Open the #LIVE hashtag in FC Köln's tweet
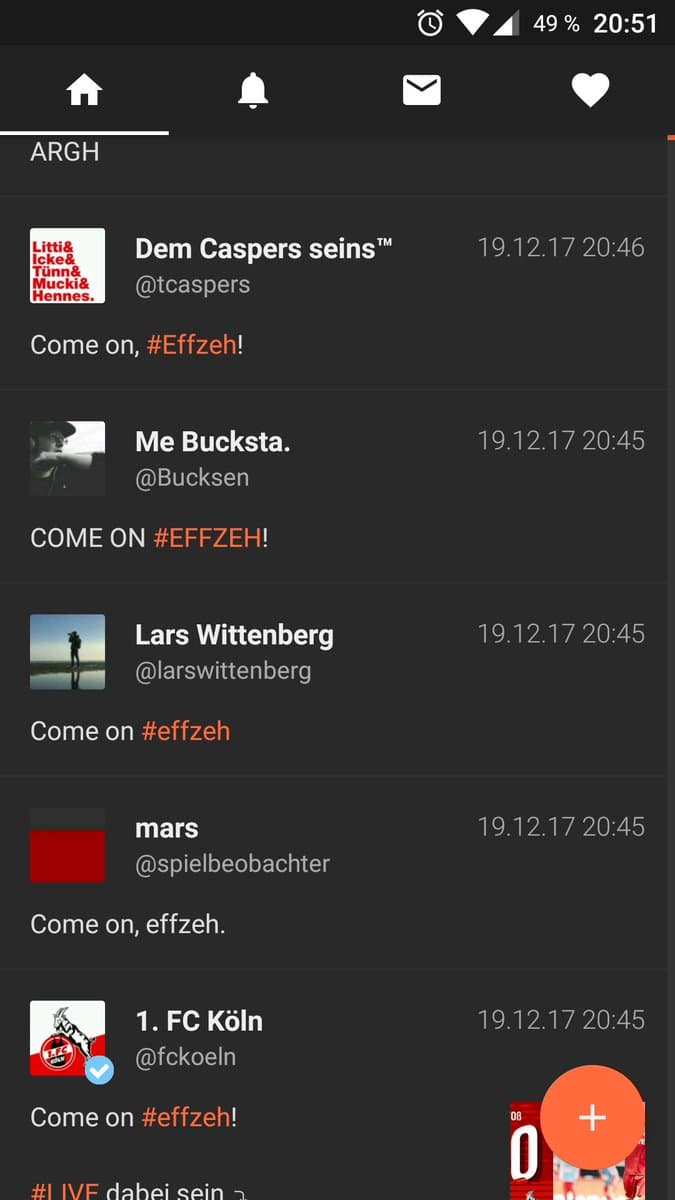This screenshot has width=675, height=1200. click(x=64, y=1190)
